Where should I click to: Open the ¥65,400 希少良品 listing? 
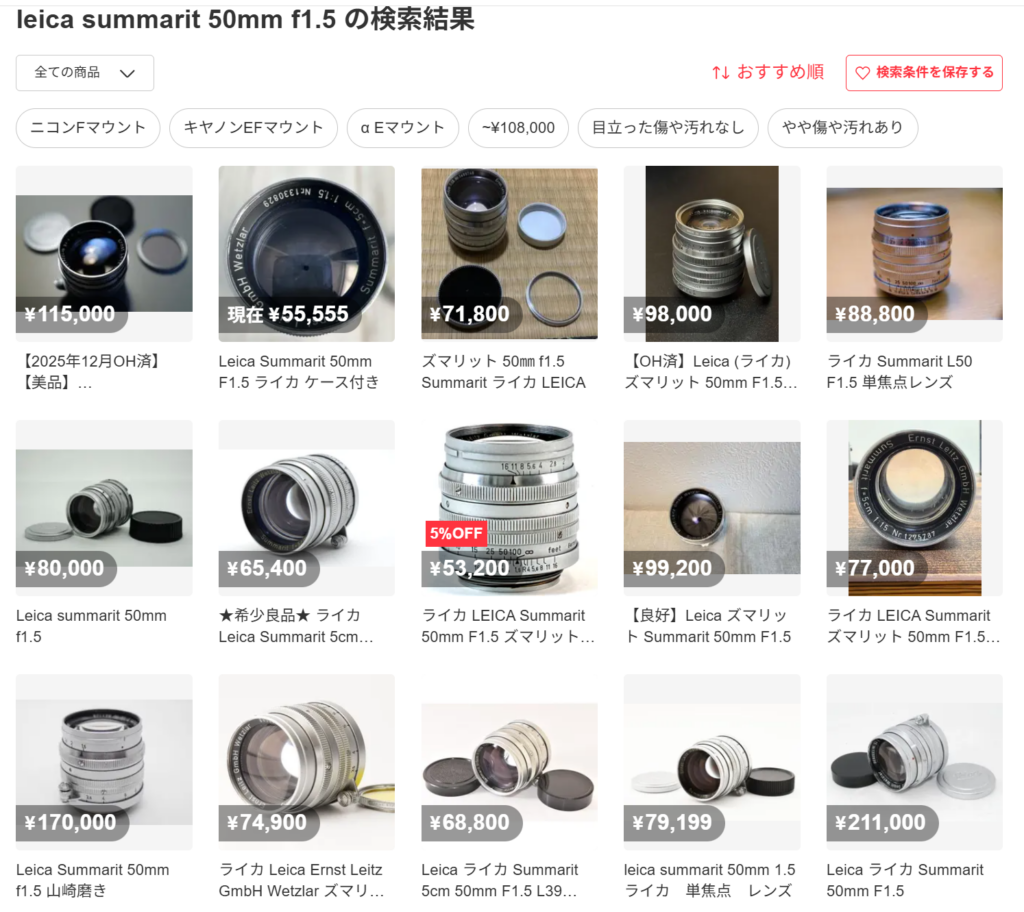pos(306,508)
